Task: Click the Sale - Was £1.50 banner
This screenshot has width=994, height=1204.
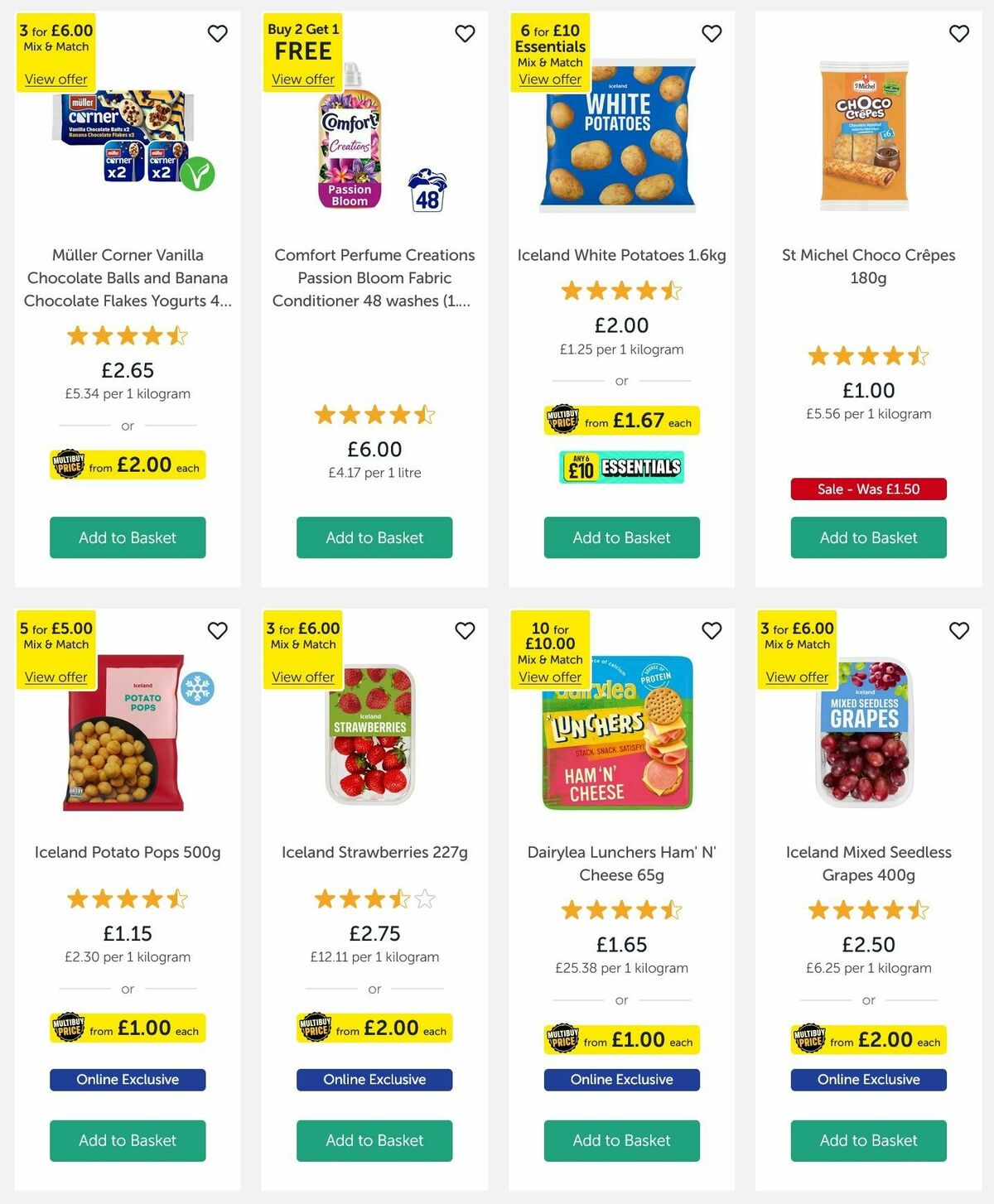Action: pyautogui.click(x=867, y=489)
